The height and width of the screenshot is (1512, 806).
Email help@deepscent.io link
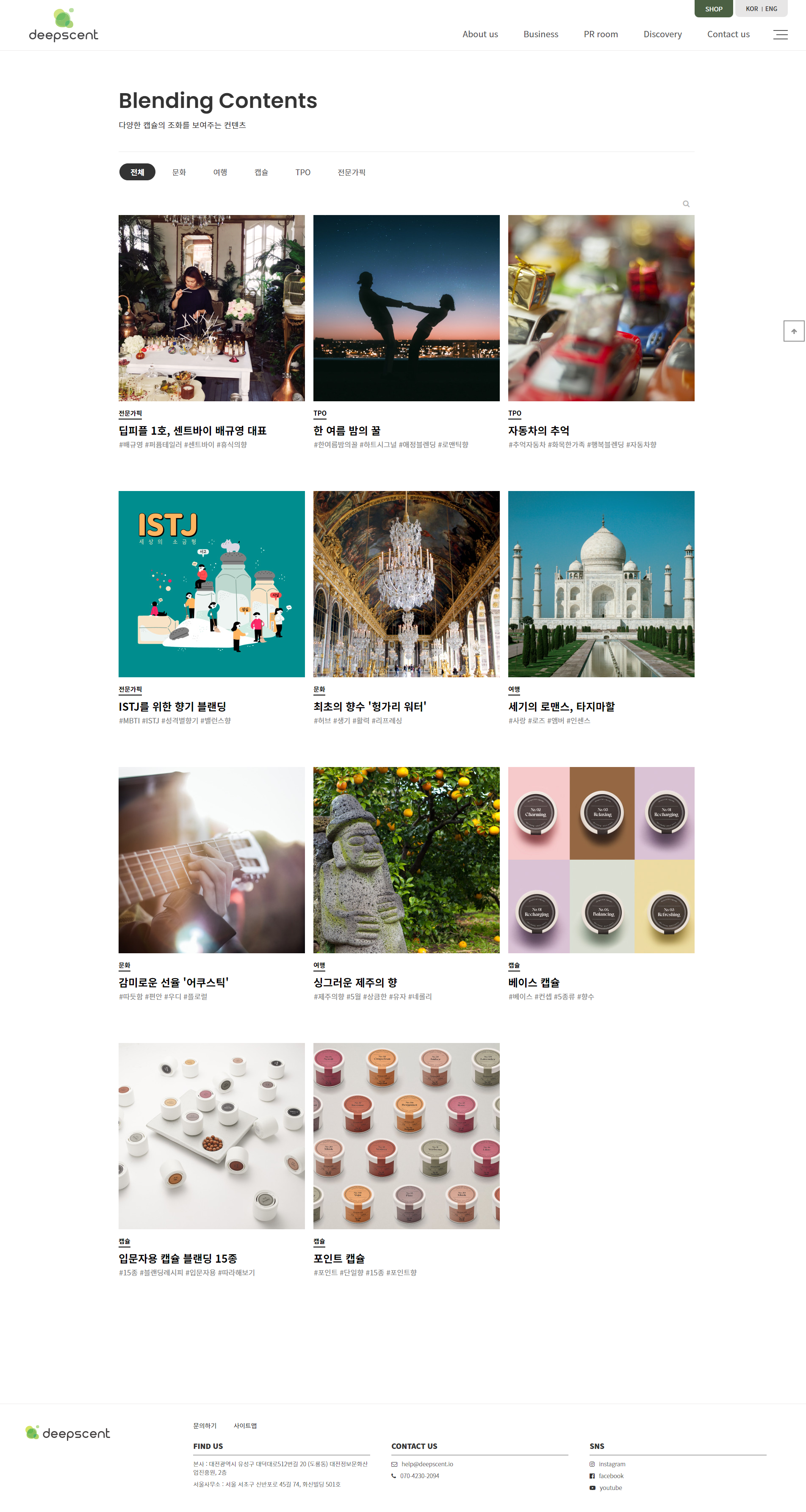pyautogui.click(x=427, y=1464)
